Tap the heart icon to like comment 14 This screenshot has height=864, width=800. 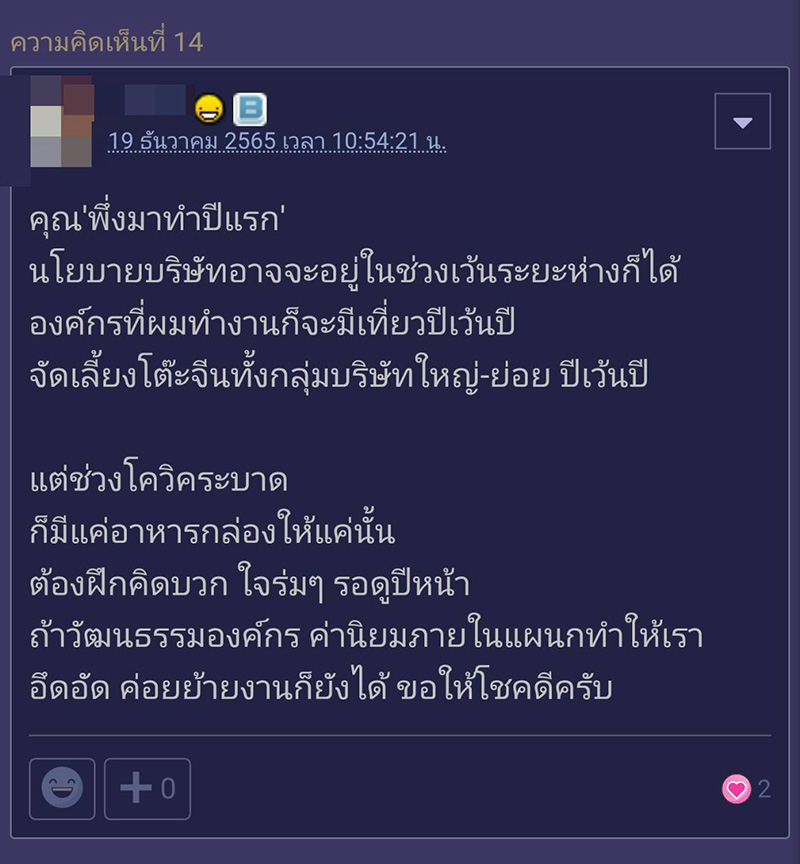[737, 789]
